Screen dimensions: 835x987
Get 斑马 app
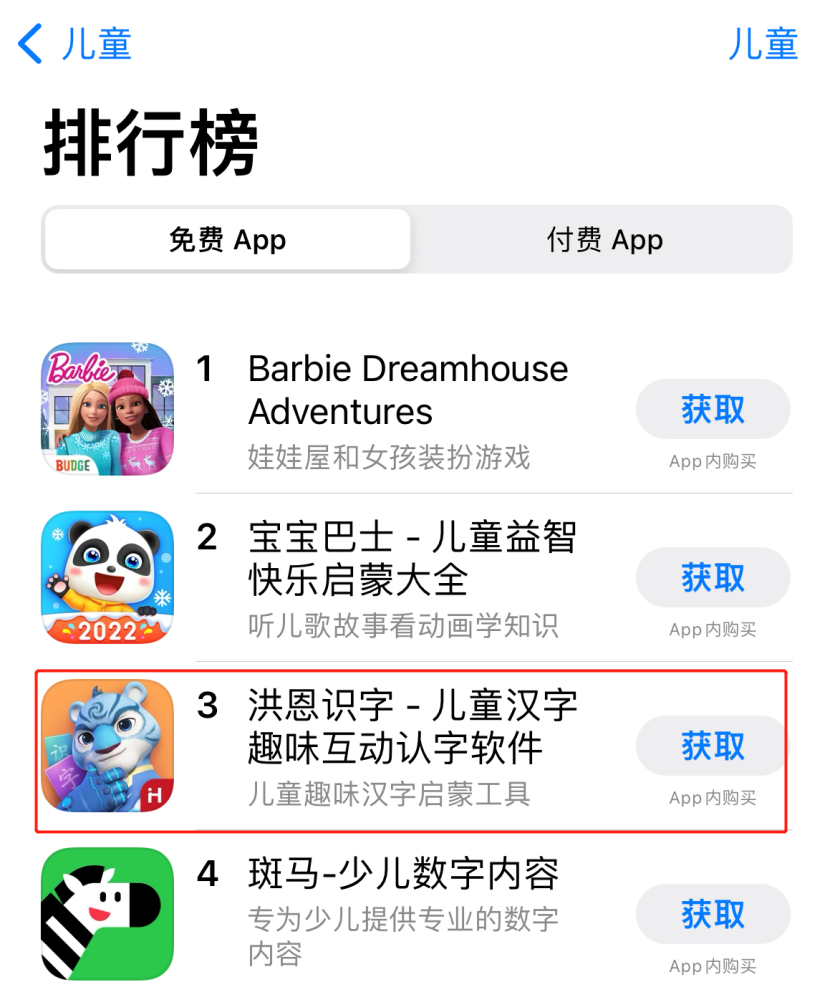point(713,913)
